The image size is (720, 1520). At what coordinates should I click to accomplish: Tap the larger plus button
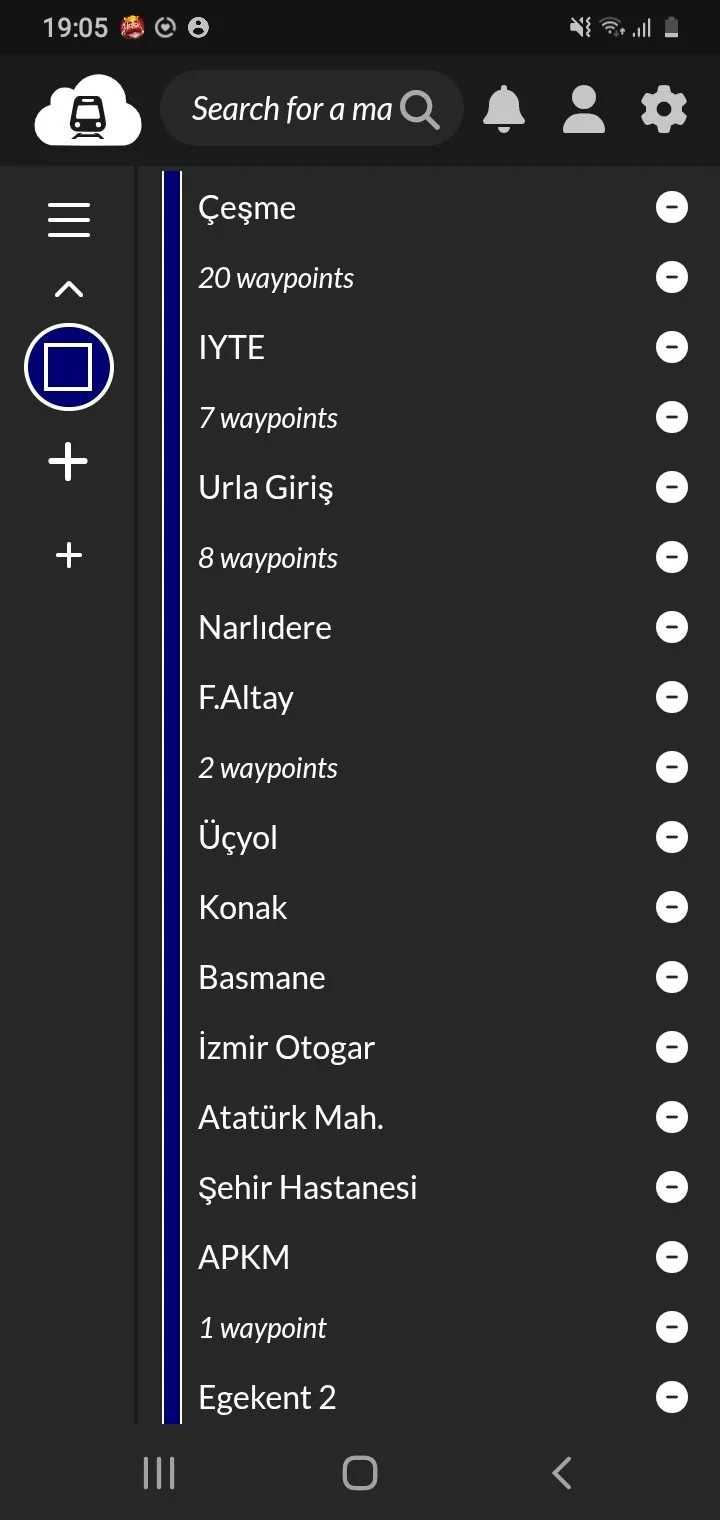click(x=69, y=462)
